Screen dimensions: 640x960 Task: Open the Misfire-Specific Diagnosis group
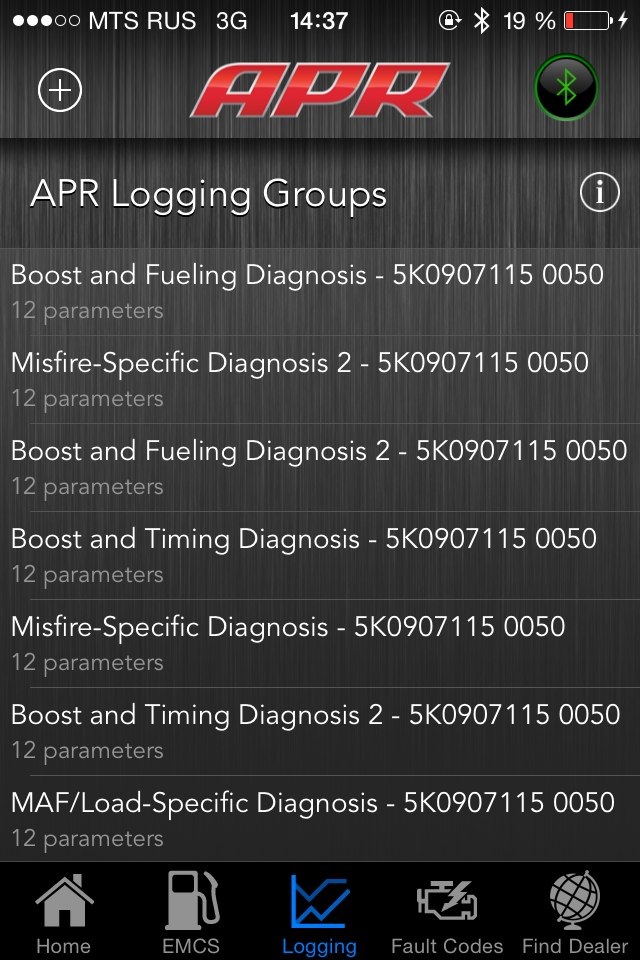tap(288, 642)
